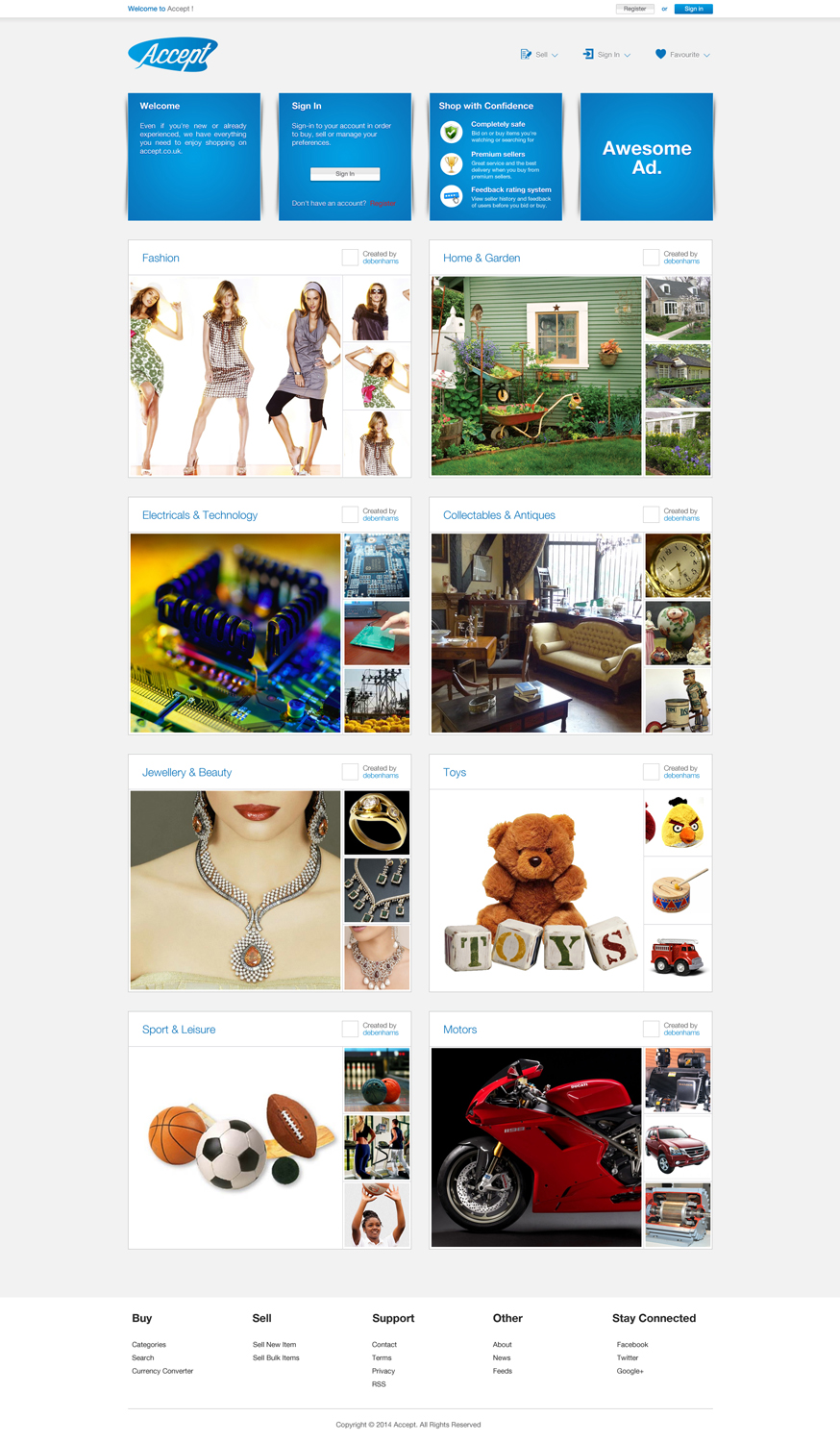
Task: Open the Awesome Ad banner
Action: [647, 157]
